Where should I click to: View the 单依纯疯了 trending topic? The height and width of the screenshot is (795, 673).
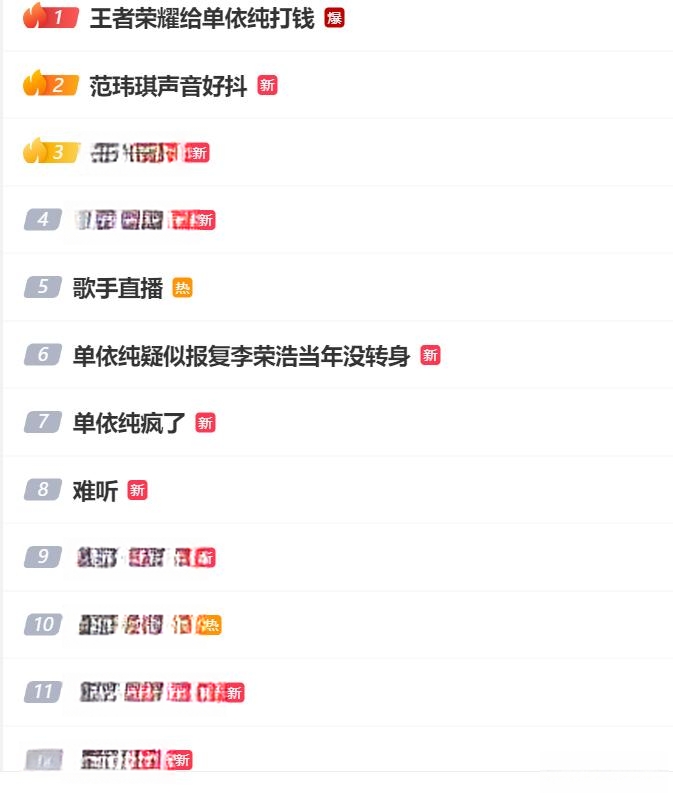click(x=129, y=423)
